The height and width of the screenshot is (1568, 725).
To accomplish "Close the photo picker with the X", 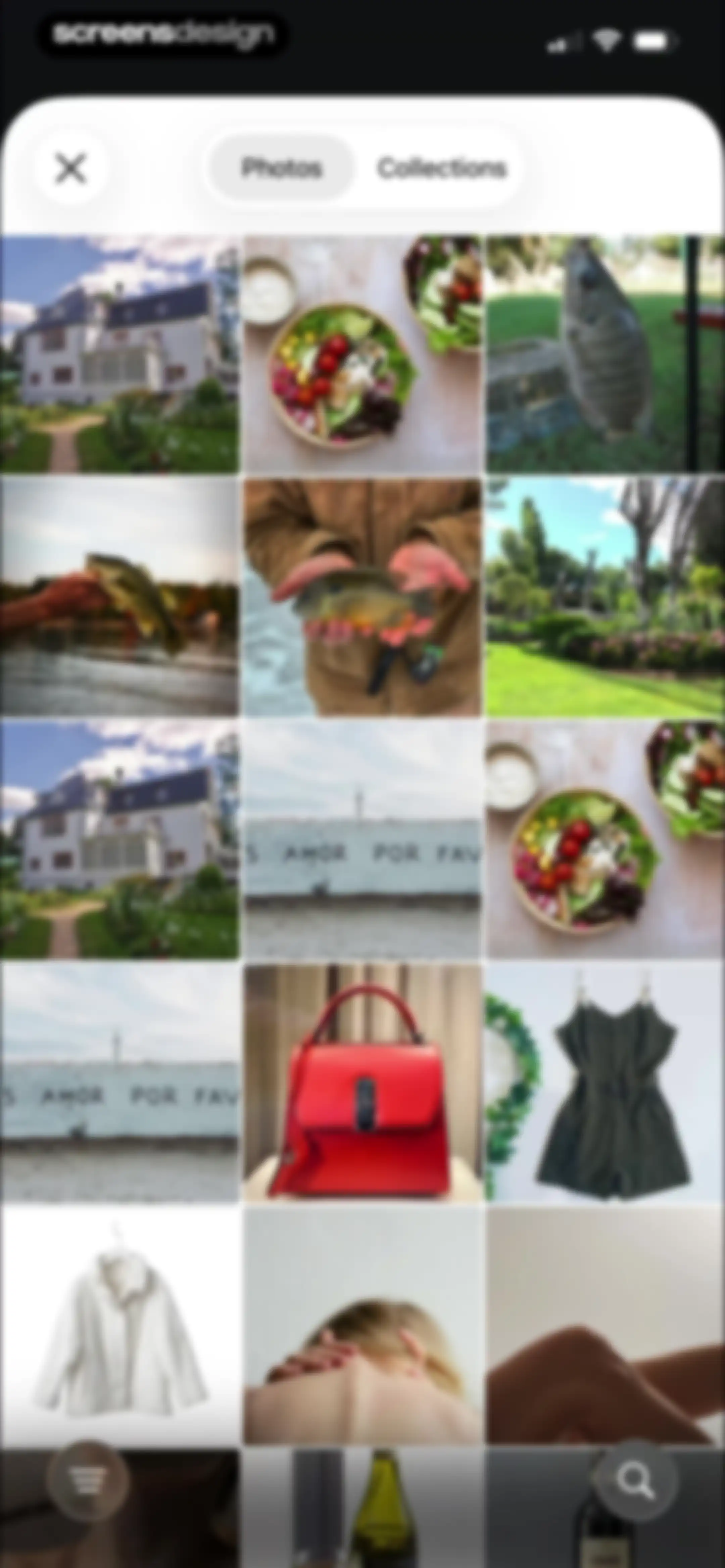I will coord(70,168).
